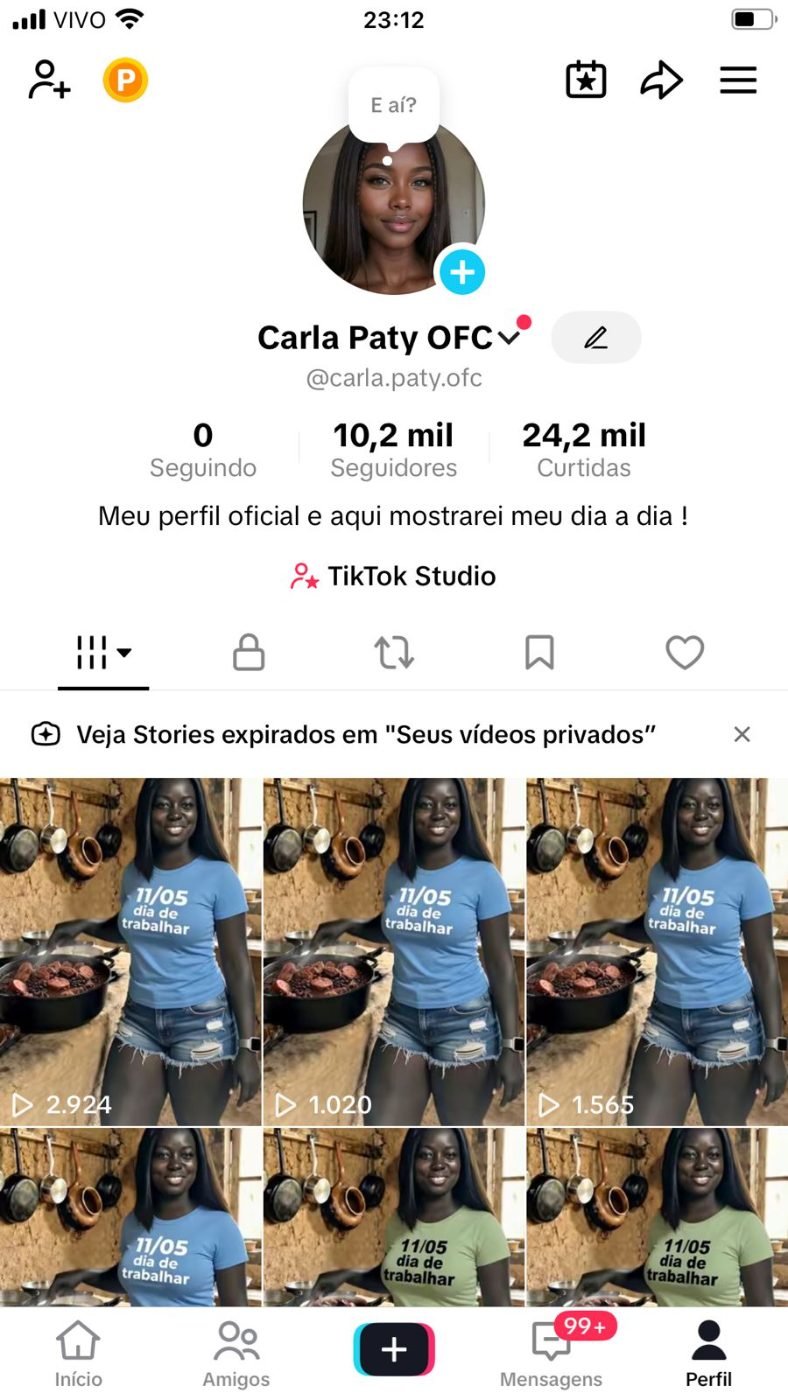
Task: Open the video with 1.565 views
Action: click(x=657, y=952)
